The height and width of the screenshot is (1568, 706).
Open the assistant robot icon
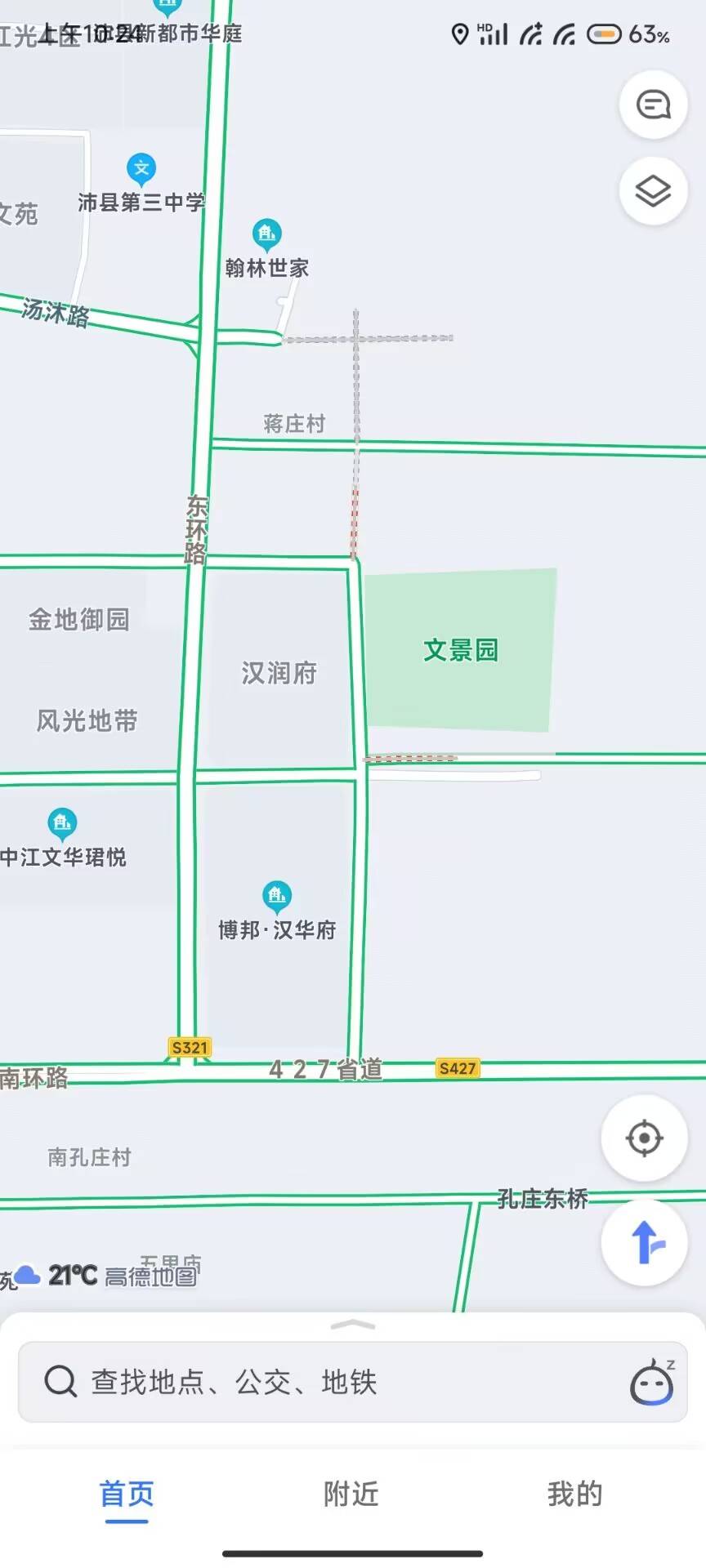pos(651,1383)
